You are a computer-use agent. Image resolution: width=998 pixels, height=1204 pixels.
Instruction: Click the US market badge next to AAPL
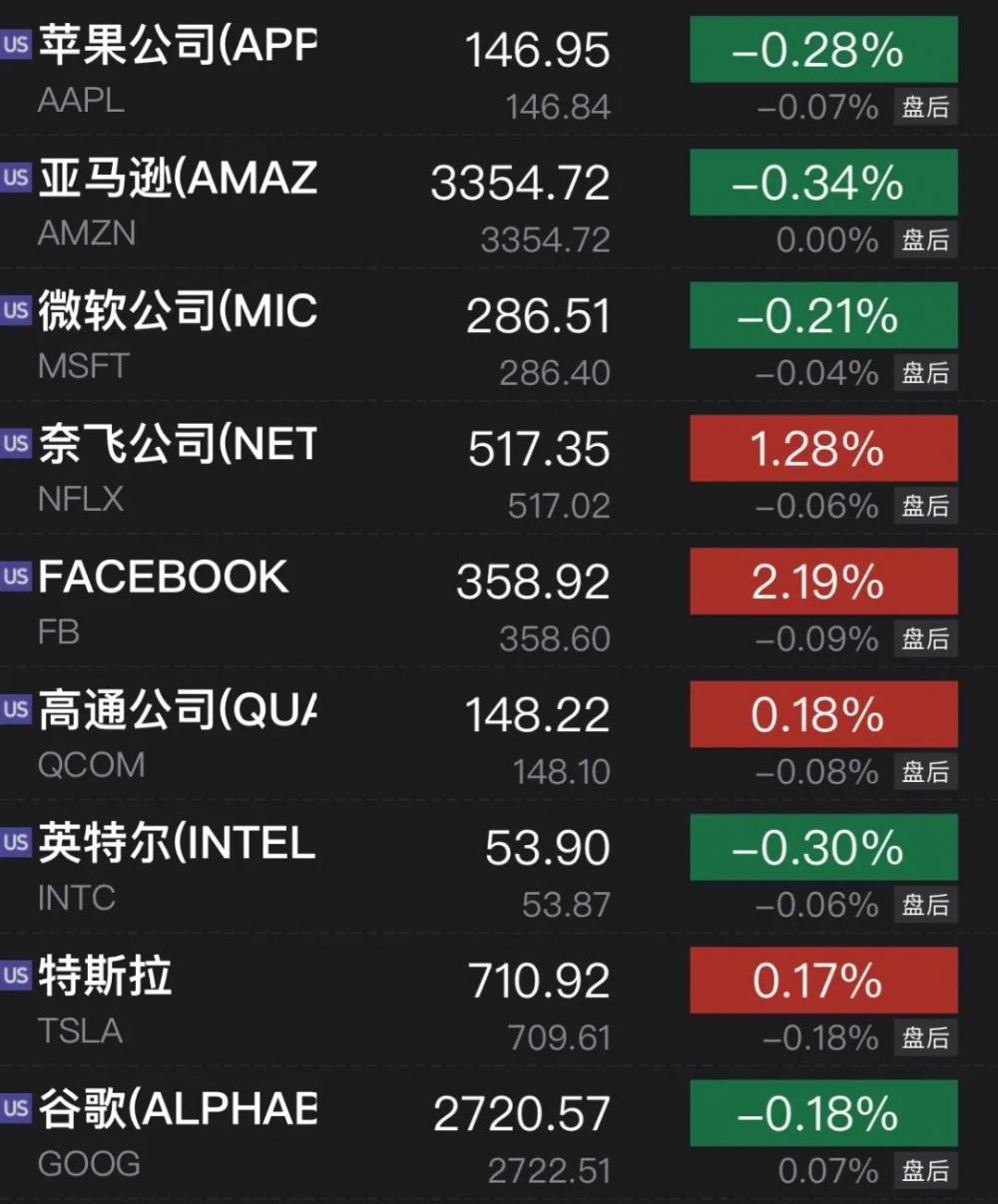coord(14,42)
